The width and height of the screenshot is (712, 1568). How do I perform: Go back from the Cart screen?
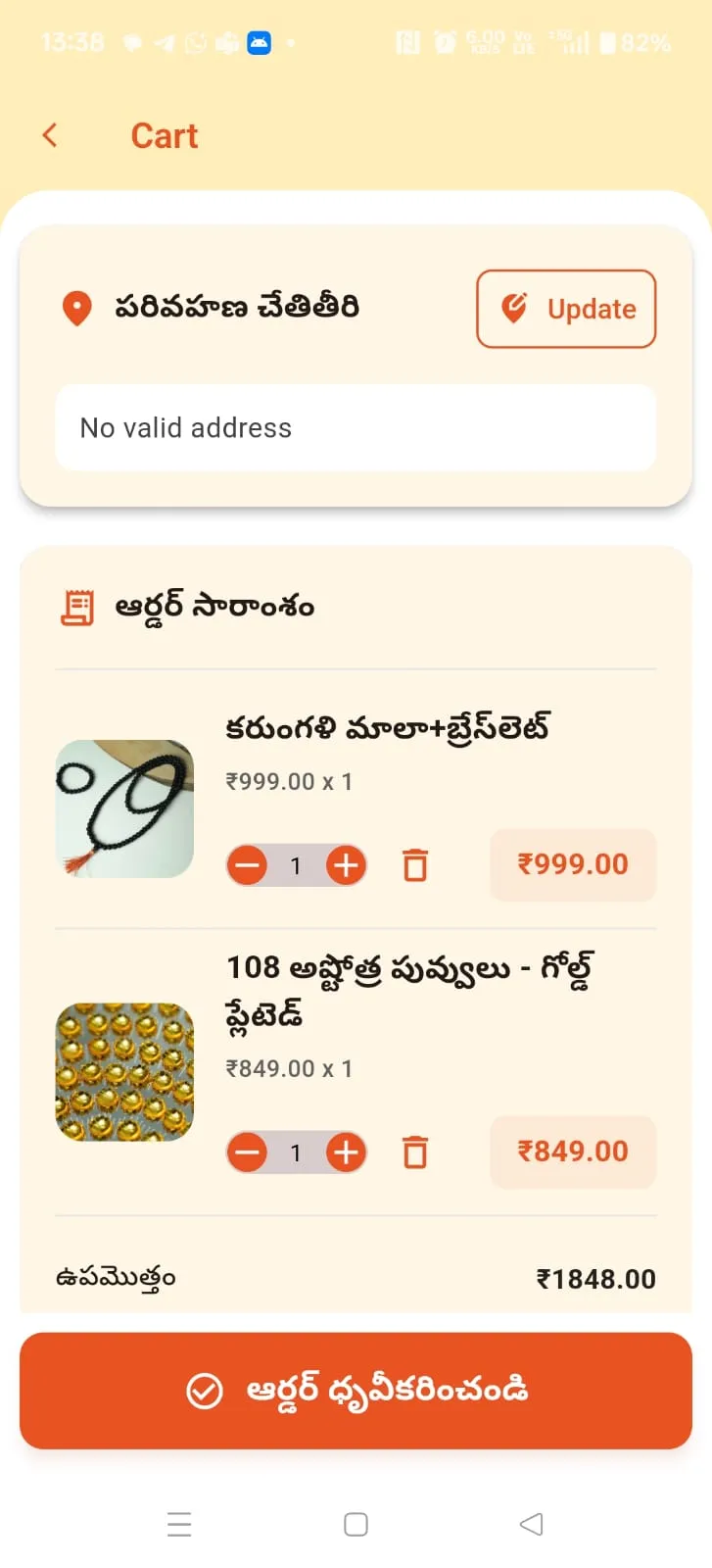(x=51, y=135)
